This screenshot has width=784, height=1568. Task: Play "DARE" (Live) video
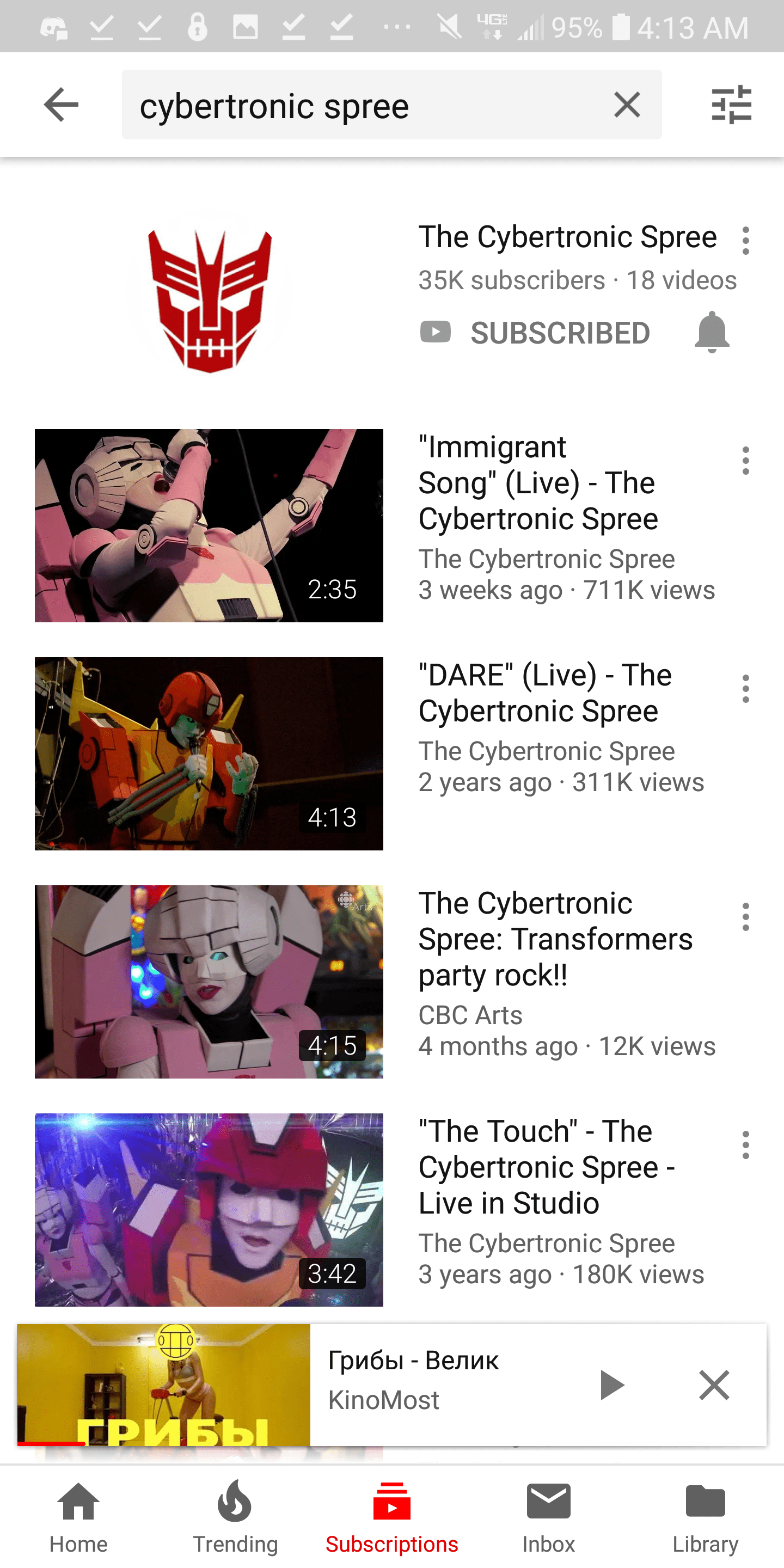(x=209, y=753)
